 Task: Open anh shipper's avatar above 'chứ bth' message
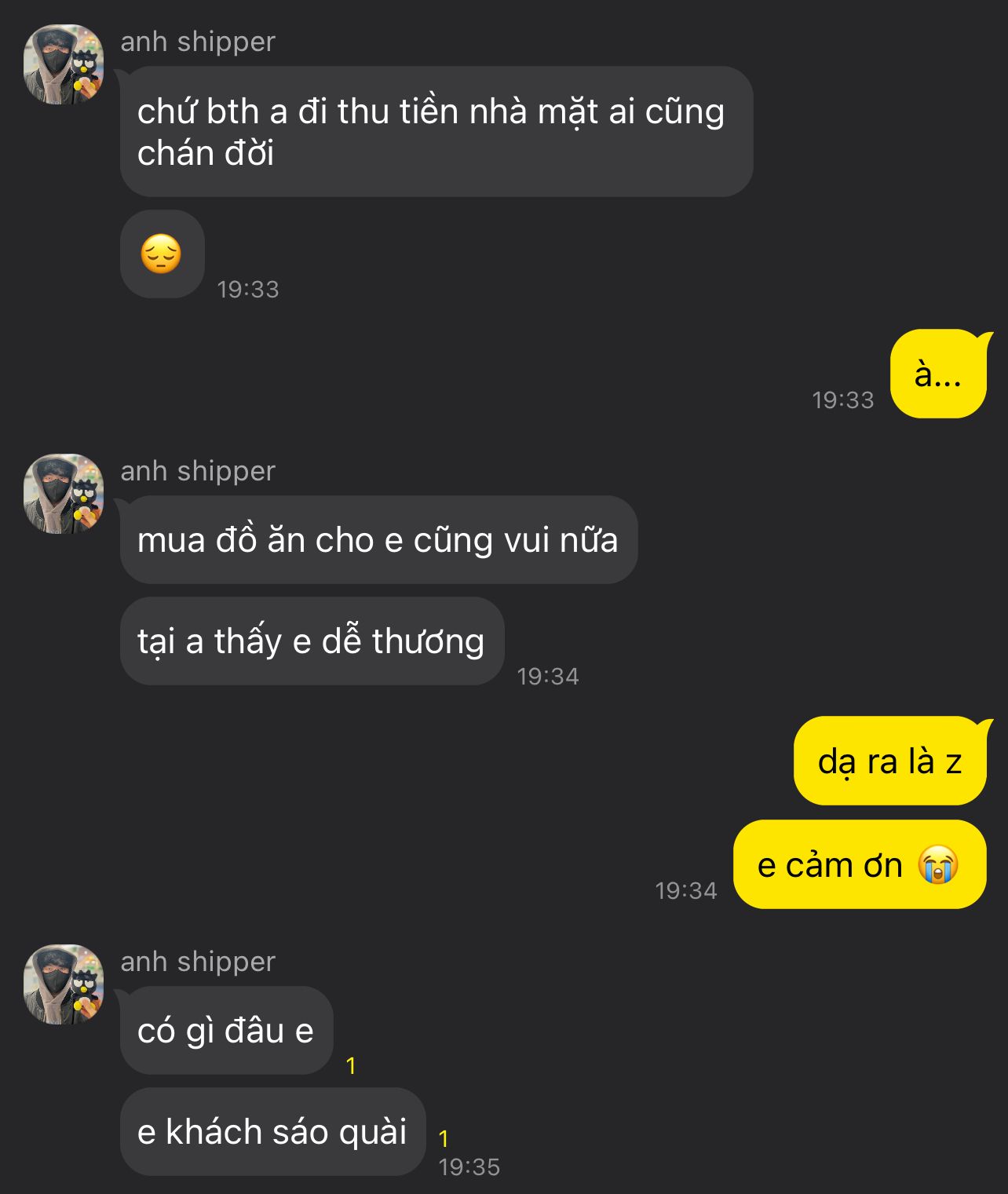pyautogui.click(x=64, y=64)
